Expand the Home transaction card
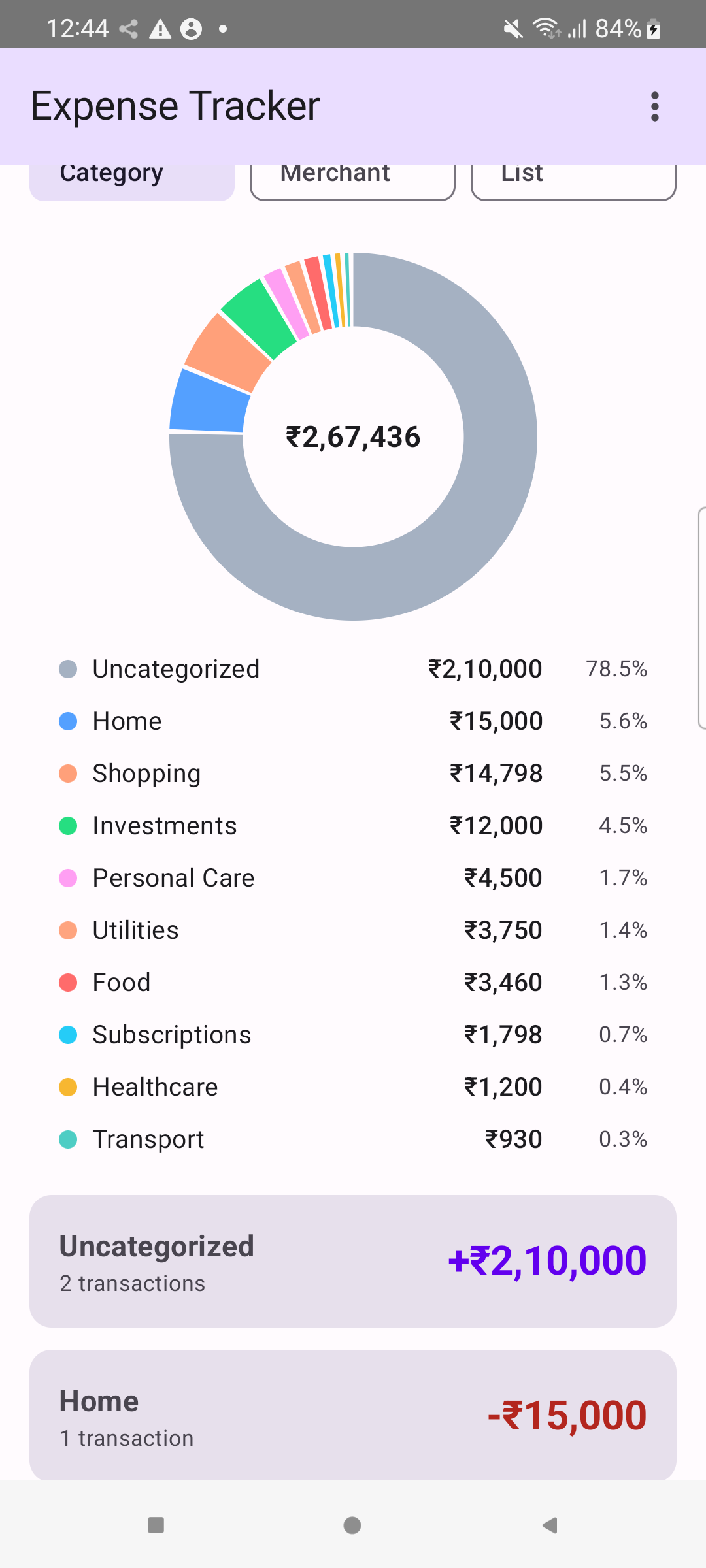 coord(353,1414)
